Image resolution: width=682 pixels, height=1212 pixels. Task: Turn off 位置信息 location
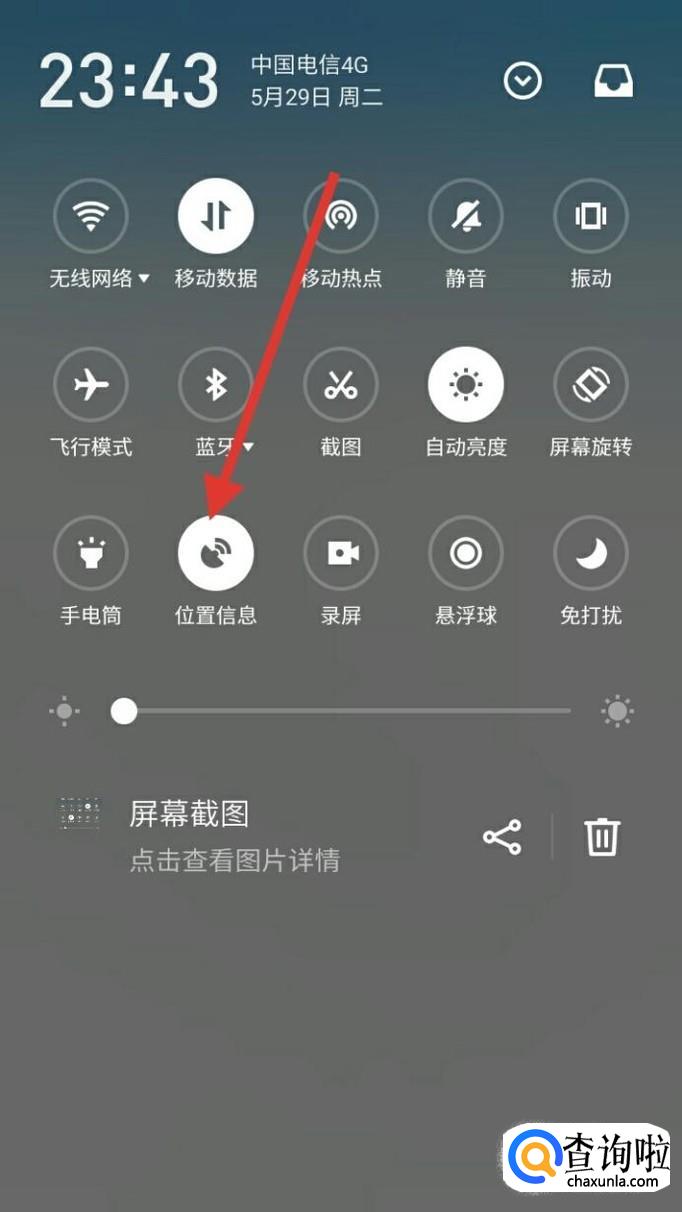coord(216,553)
